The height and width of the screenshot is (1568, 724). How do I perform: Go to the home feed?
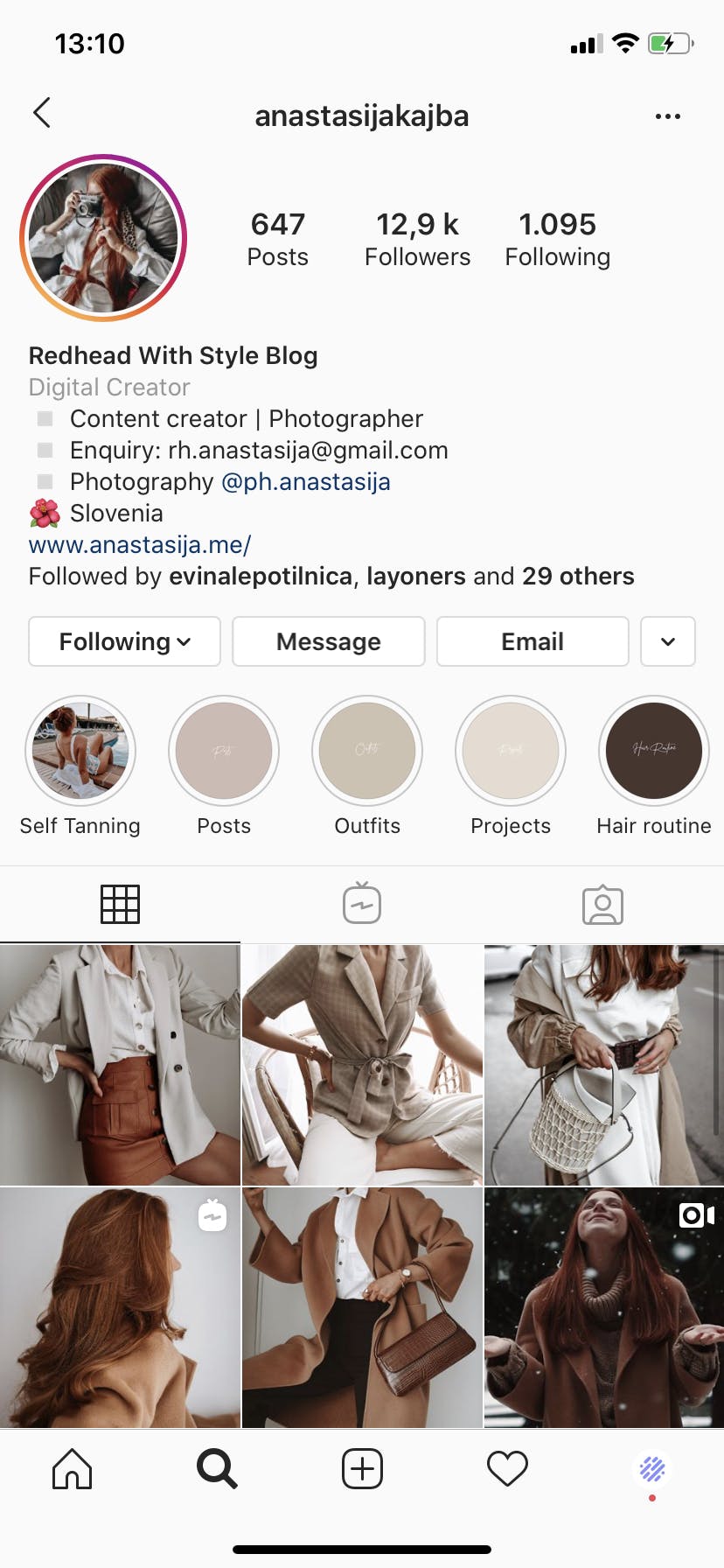[72, 1468]
